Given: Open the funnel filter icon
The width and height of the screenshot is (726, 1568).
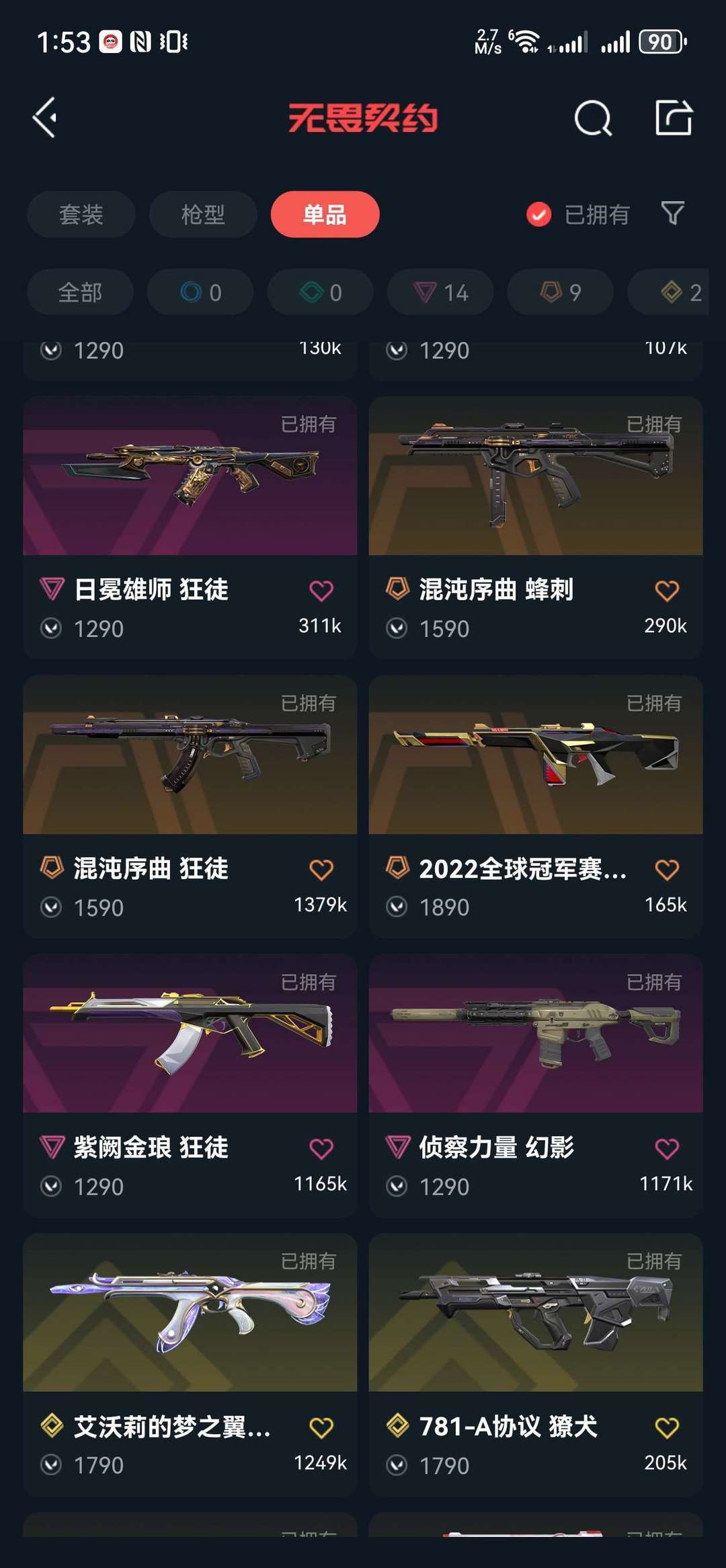Looking at the screenshot, I should [x=672, y=214].
